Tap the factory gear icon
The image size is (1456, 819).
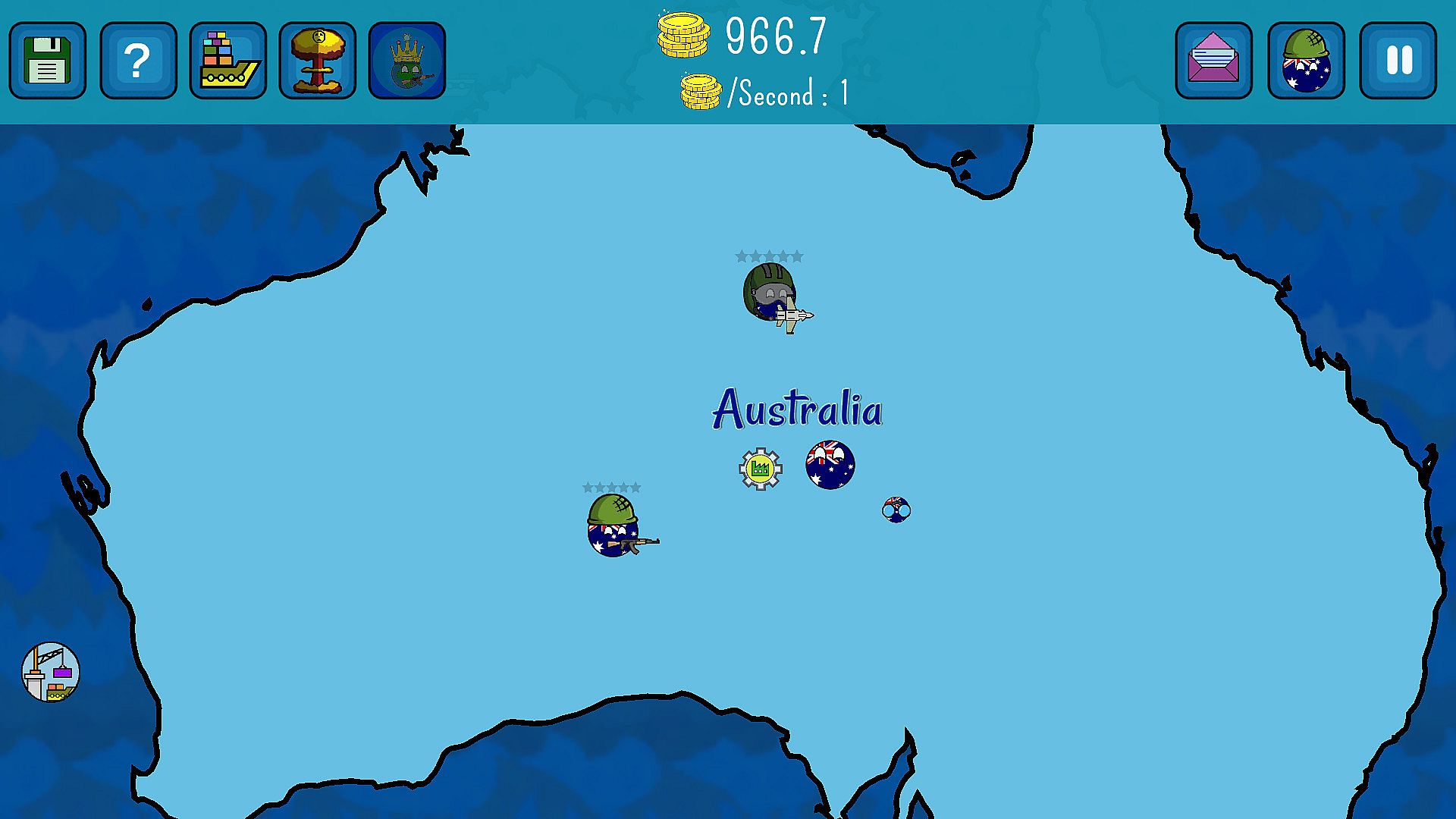[x=761, y=469]
